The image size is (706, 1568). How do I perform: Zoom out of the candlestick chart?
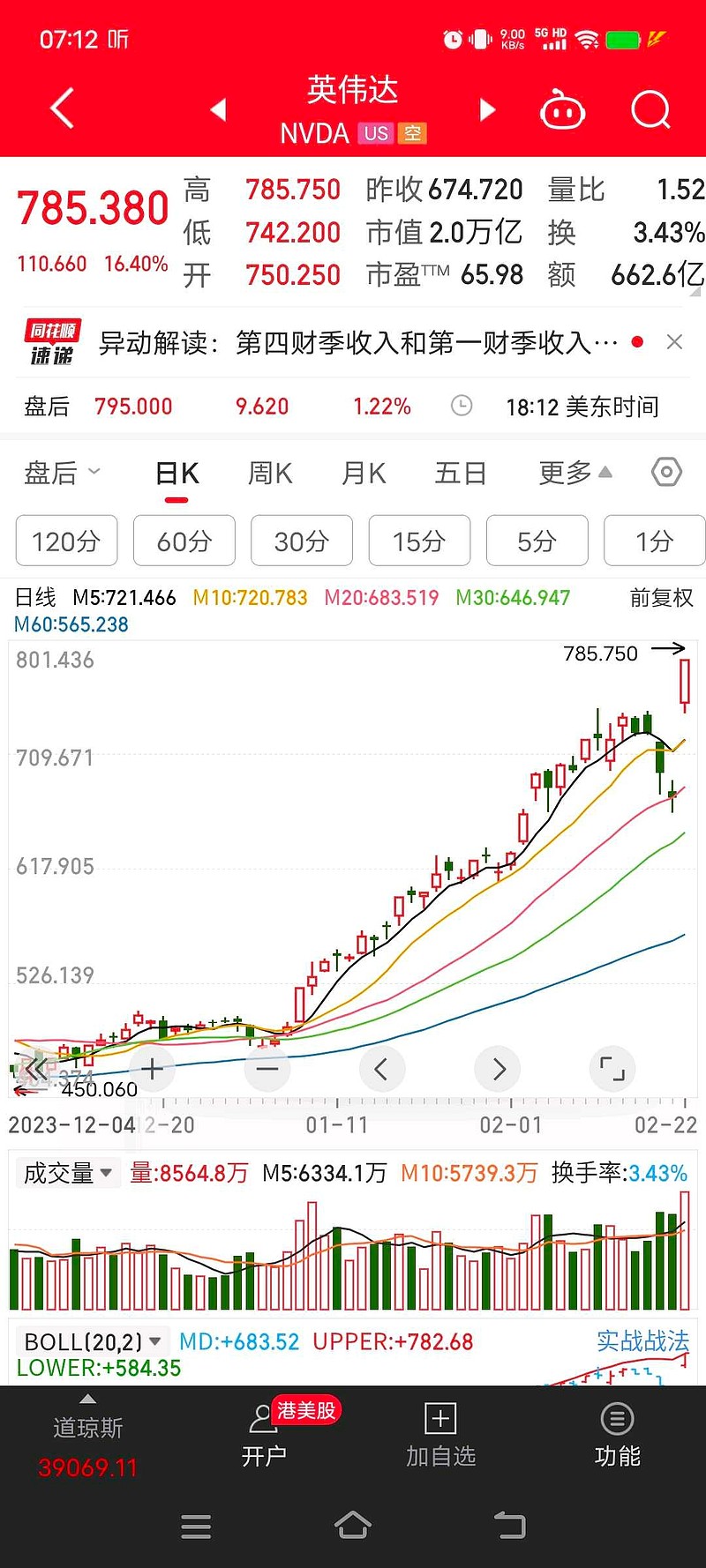pyautogui.click(x=267, y=1068)
